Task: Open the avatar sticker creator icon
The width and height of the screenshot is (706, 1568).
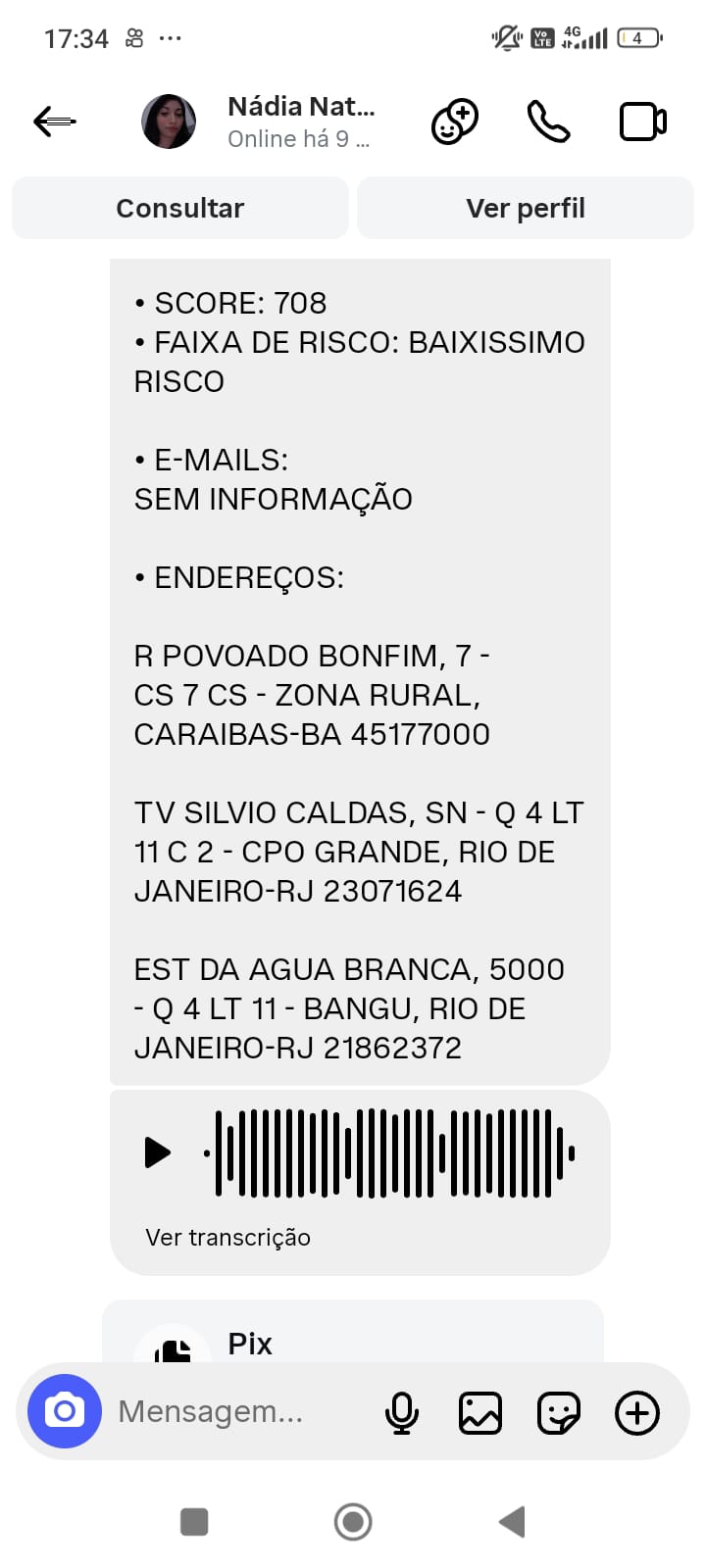Action: pyautogui.click(x=455, y=122)
